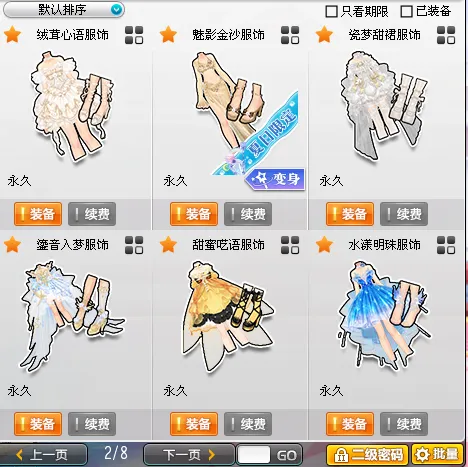This screenshot has width=468, height=467.
Task: Tap the 变身 tag on 魅影金沙服饰
Action: click(x=275, y=179)
